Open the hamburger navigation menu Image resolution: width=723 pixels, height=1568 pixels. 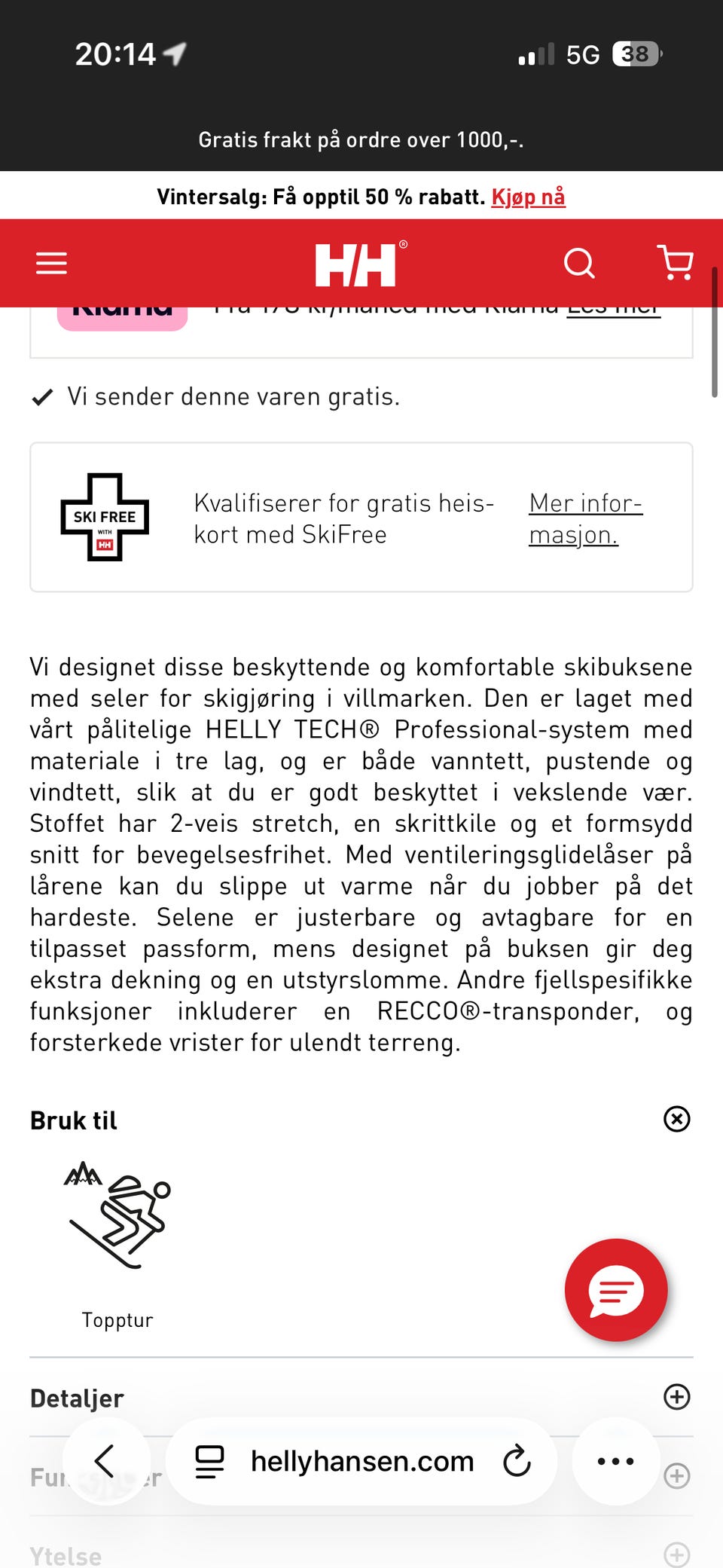(50, 263)
